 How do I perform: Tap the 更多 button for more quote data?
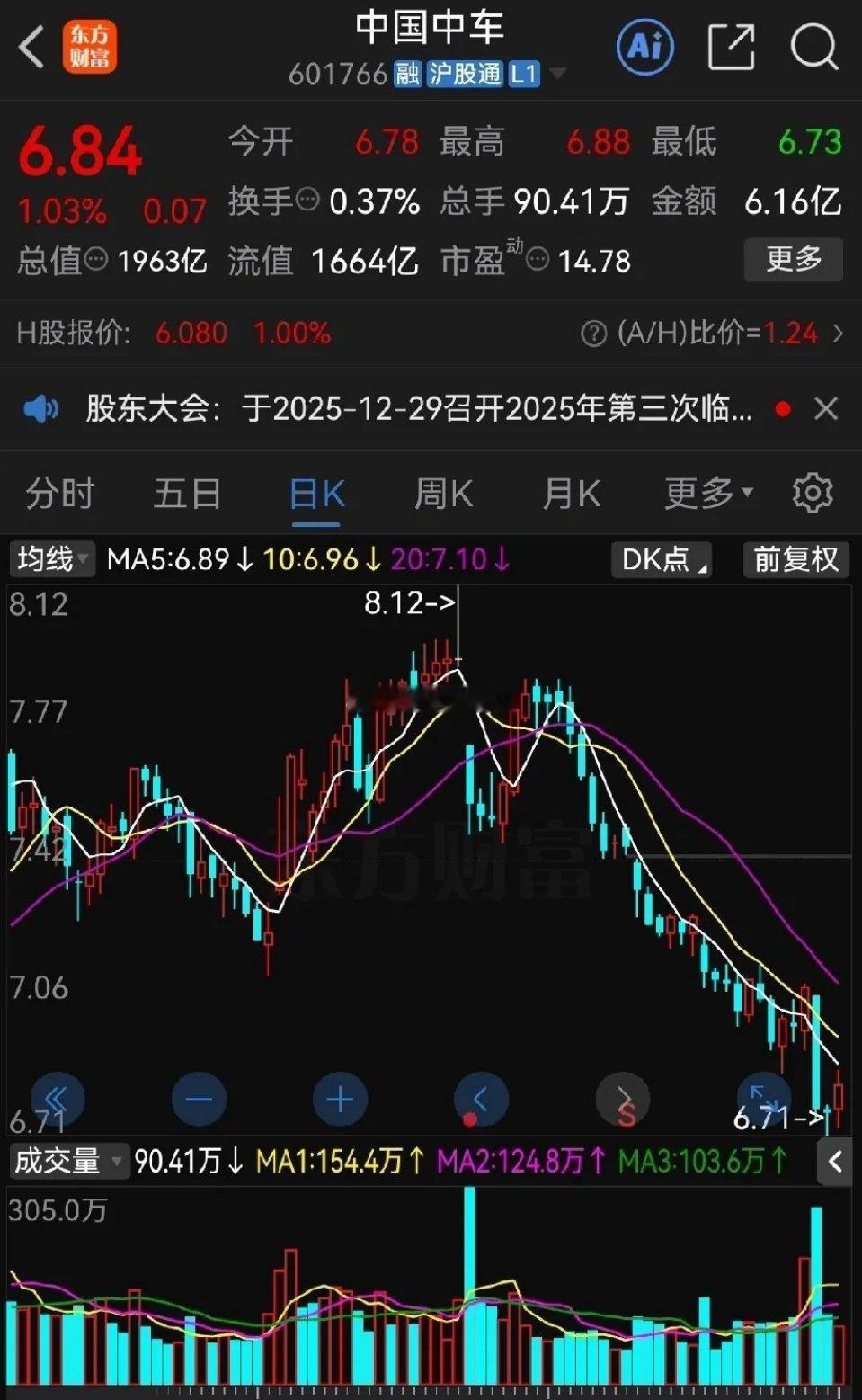(793, 259)
